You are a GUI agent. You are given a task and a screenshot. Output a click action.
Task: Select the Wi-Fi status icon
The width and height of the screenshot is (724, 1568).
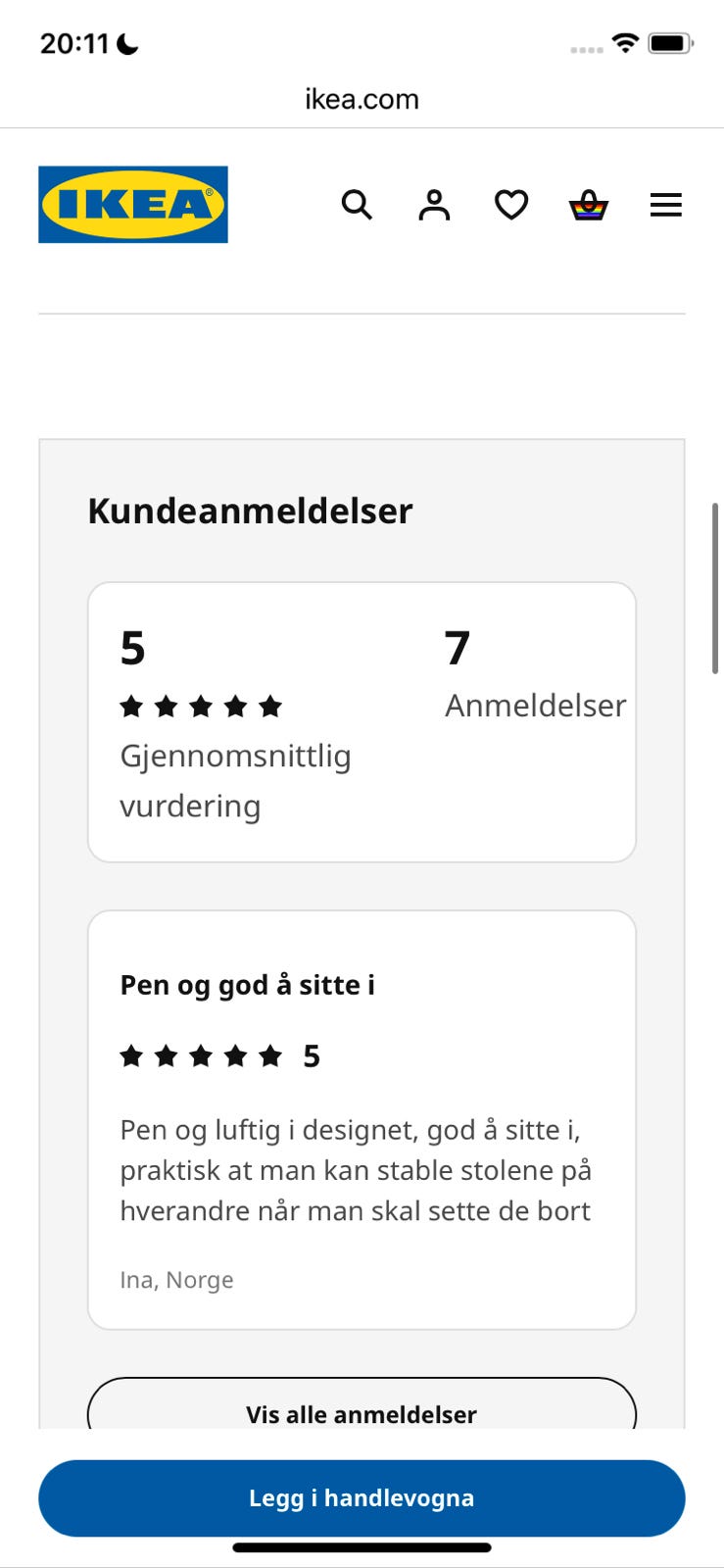pyautogui.click(x=625, y=43)
